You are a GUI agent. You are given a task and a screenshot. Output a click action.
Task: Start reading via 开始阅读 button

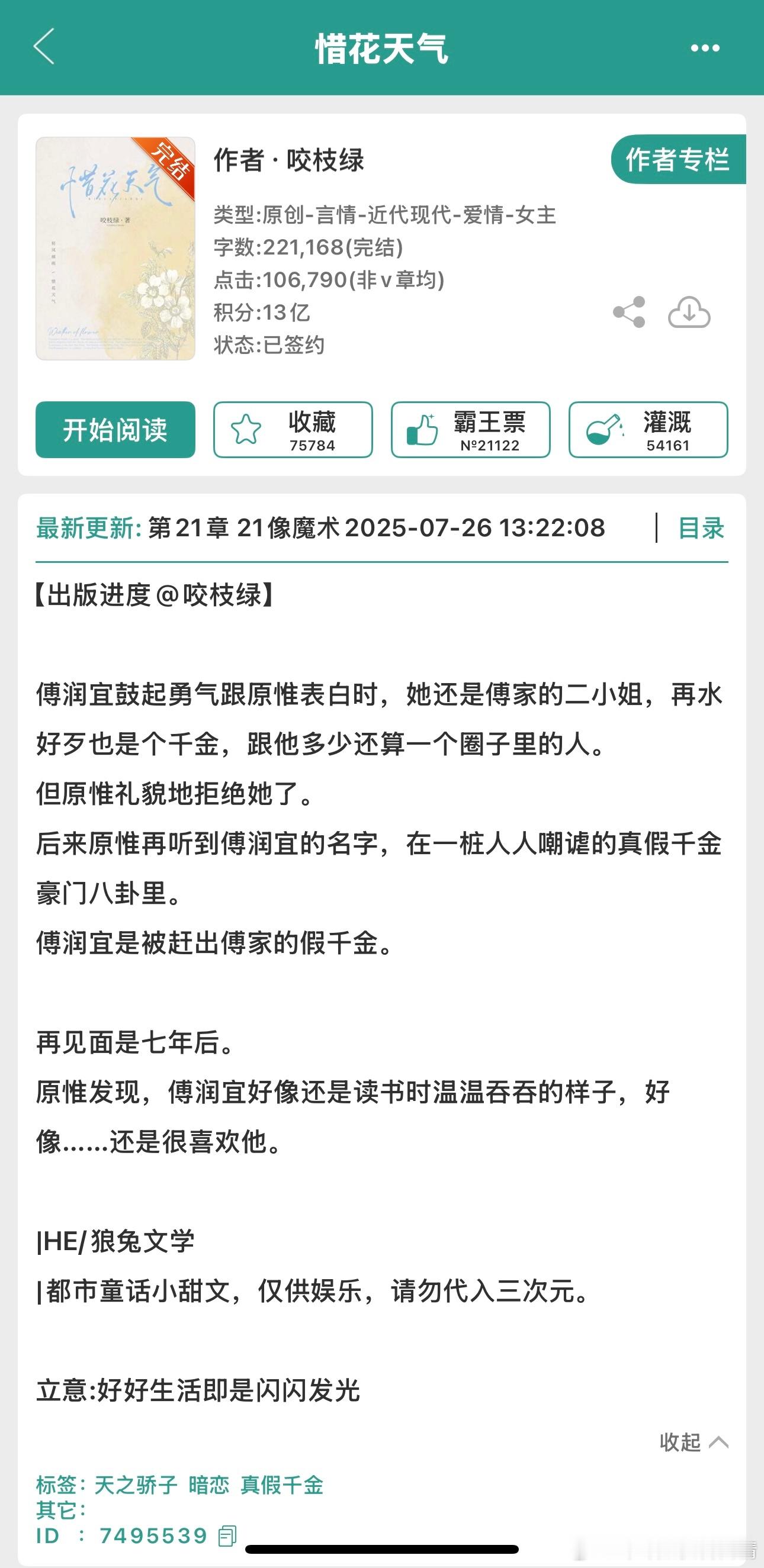[114, 429]
